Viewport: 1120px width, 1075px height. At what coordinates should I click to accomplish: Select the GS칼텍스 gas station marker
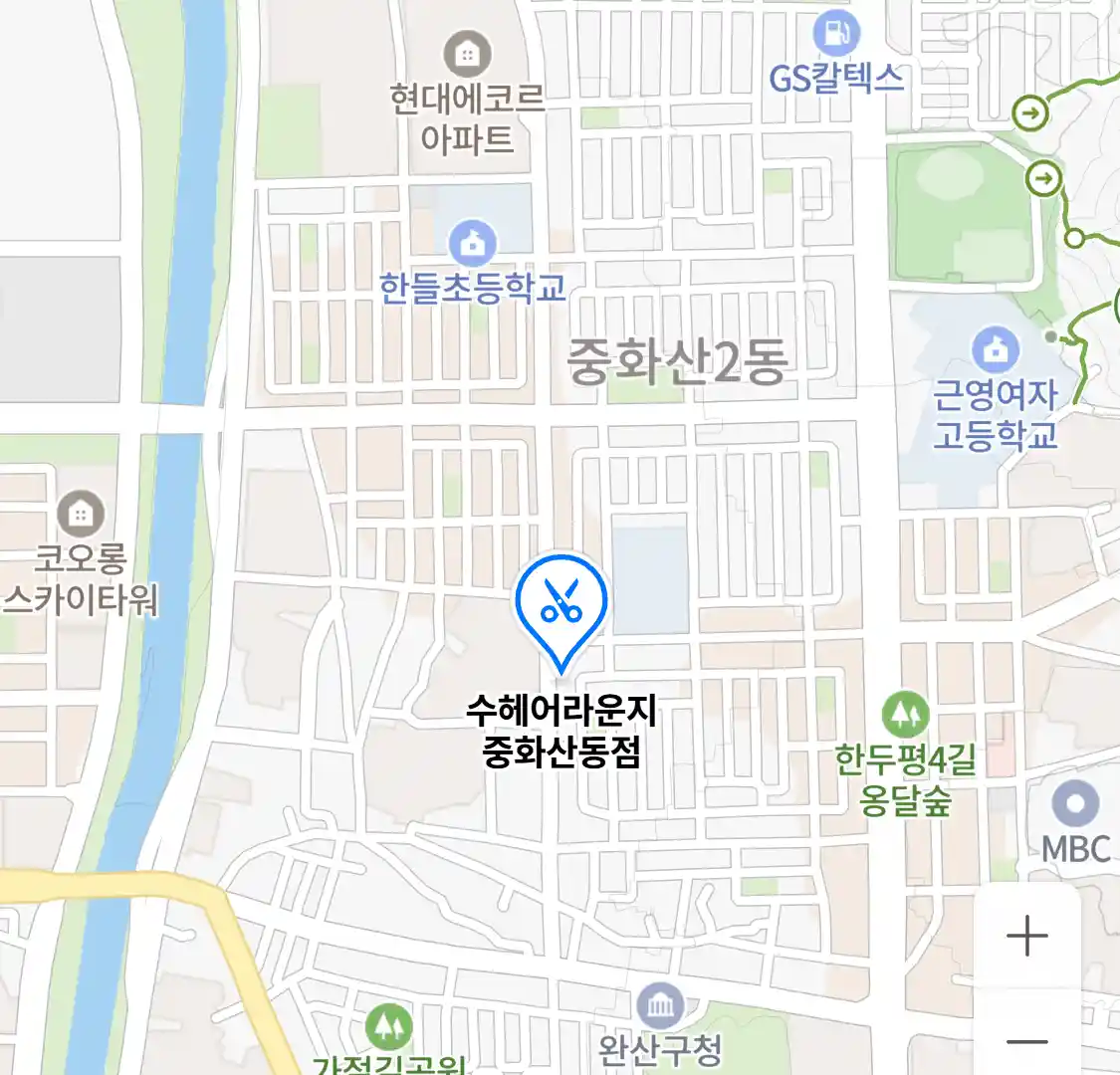836,34
